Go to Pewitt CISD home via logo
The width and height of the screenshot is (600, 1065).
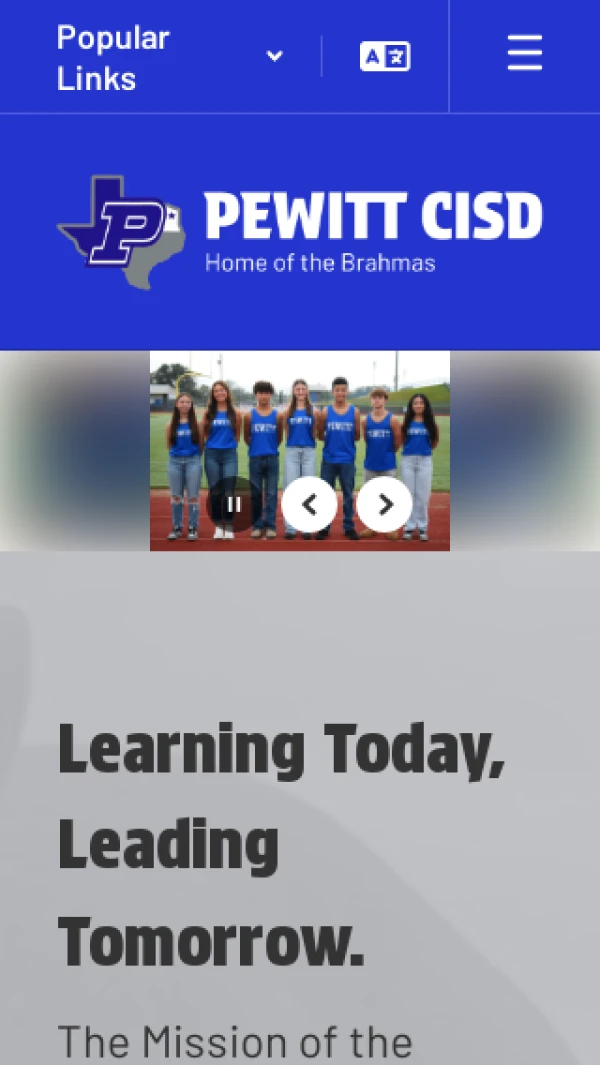pyautogui.click(x=300, y=232)
